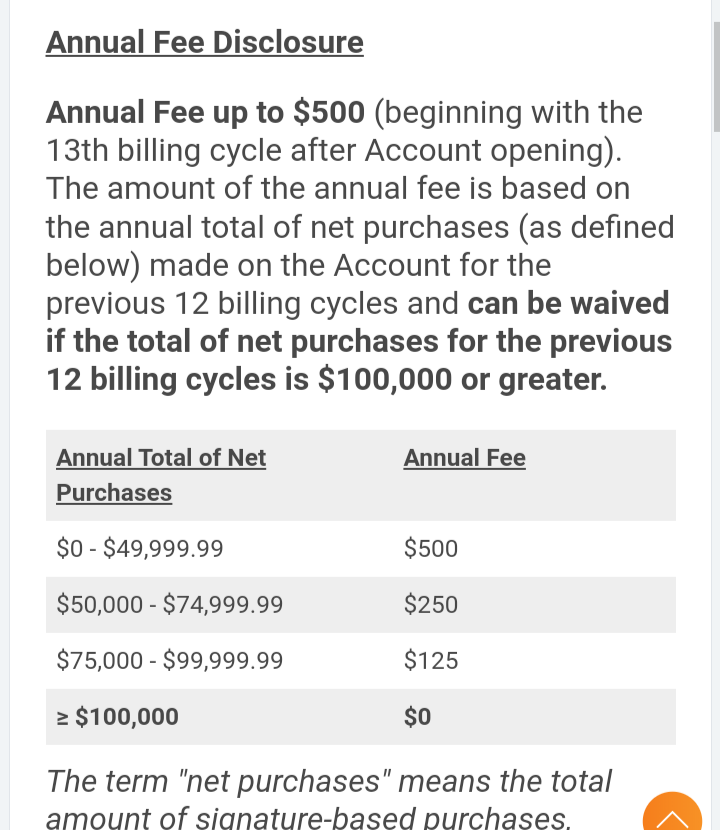
Task: Click the $250 annual fee cell
Action: [x=430, y=604]
